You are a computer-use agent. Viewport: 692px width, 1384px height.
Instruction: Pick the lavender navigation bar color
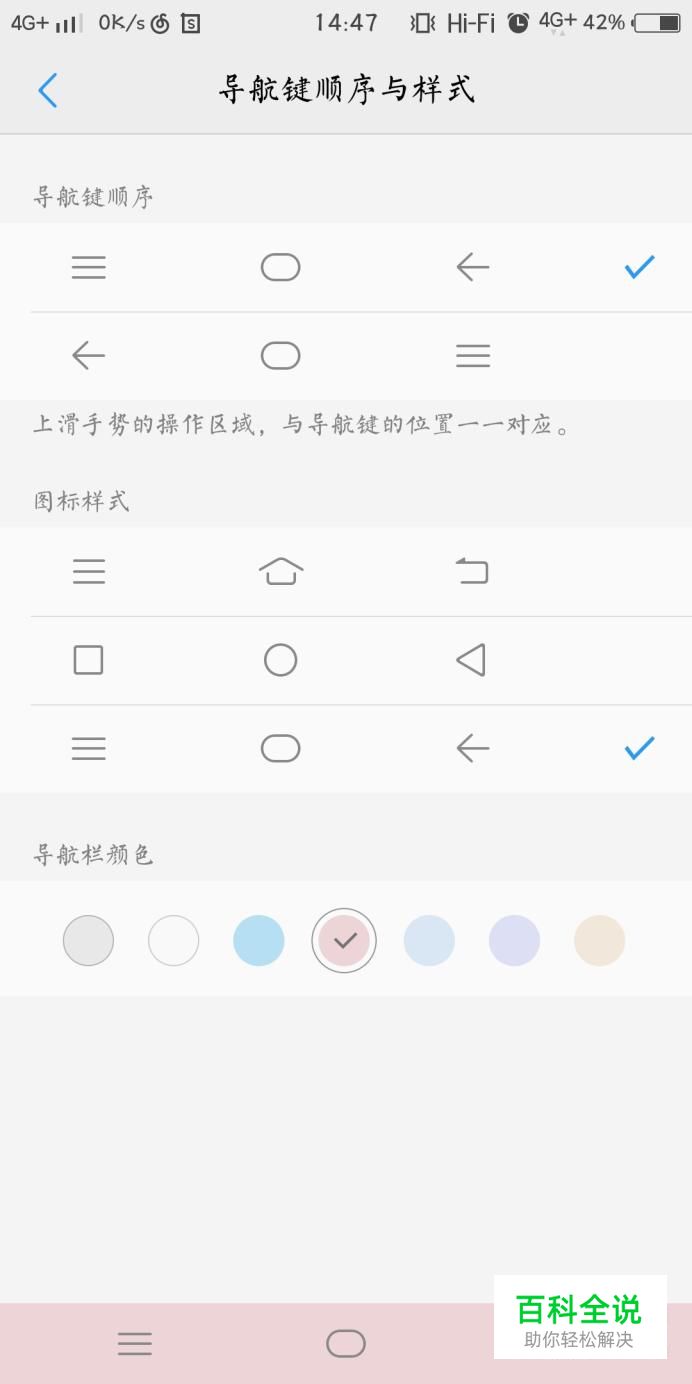(x=514, y=940)
